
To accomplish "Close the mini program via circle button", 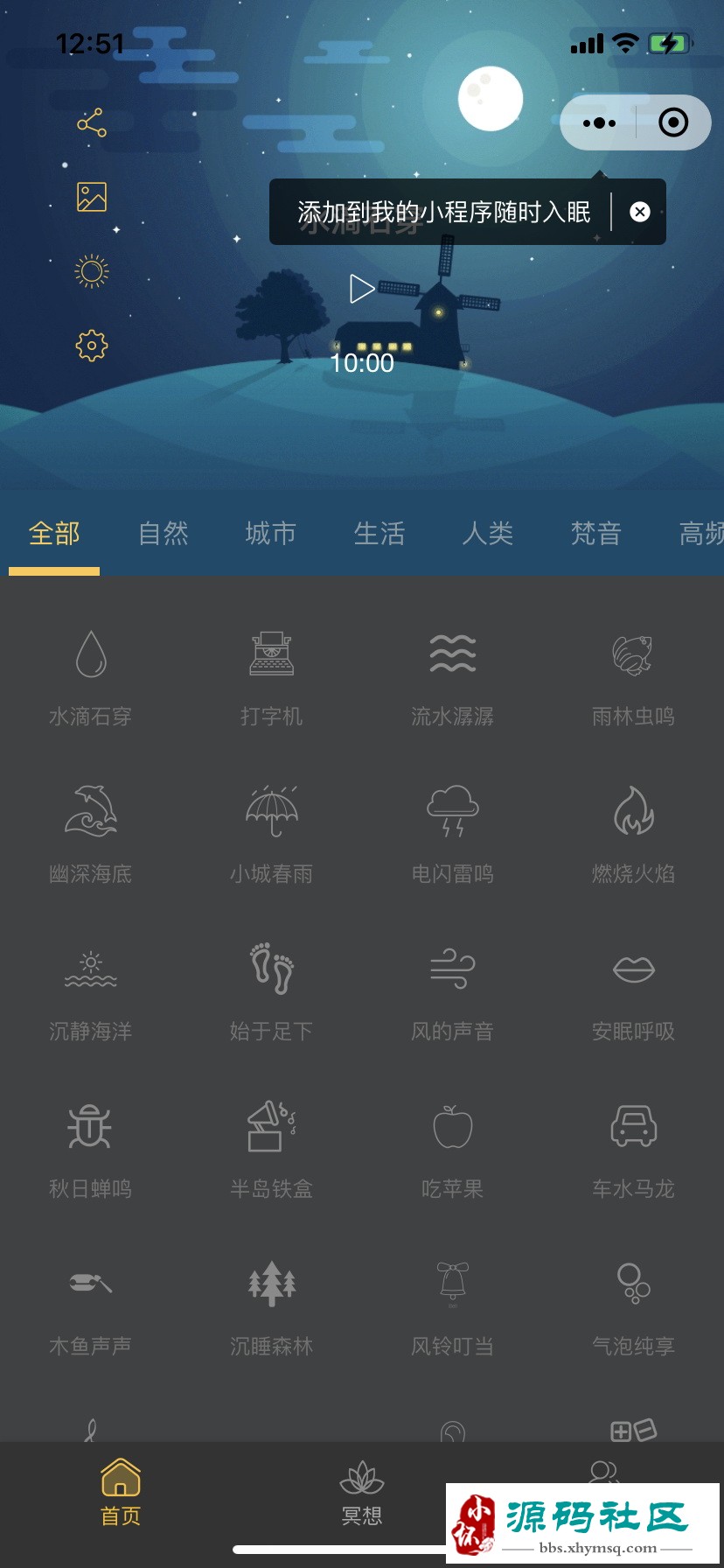I will point(672,123).
